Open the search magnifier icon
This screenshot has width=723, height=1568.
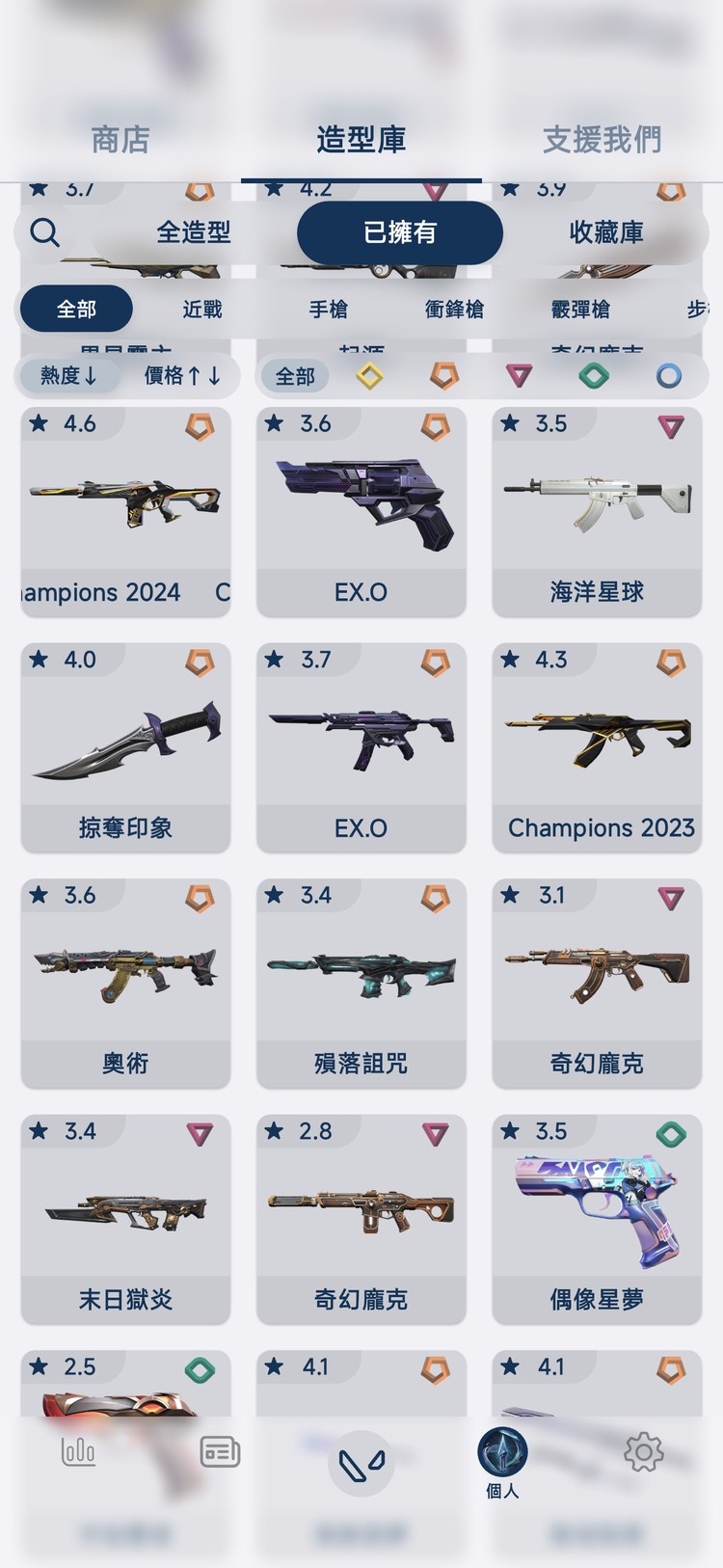[44, 232]
